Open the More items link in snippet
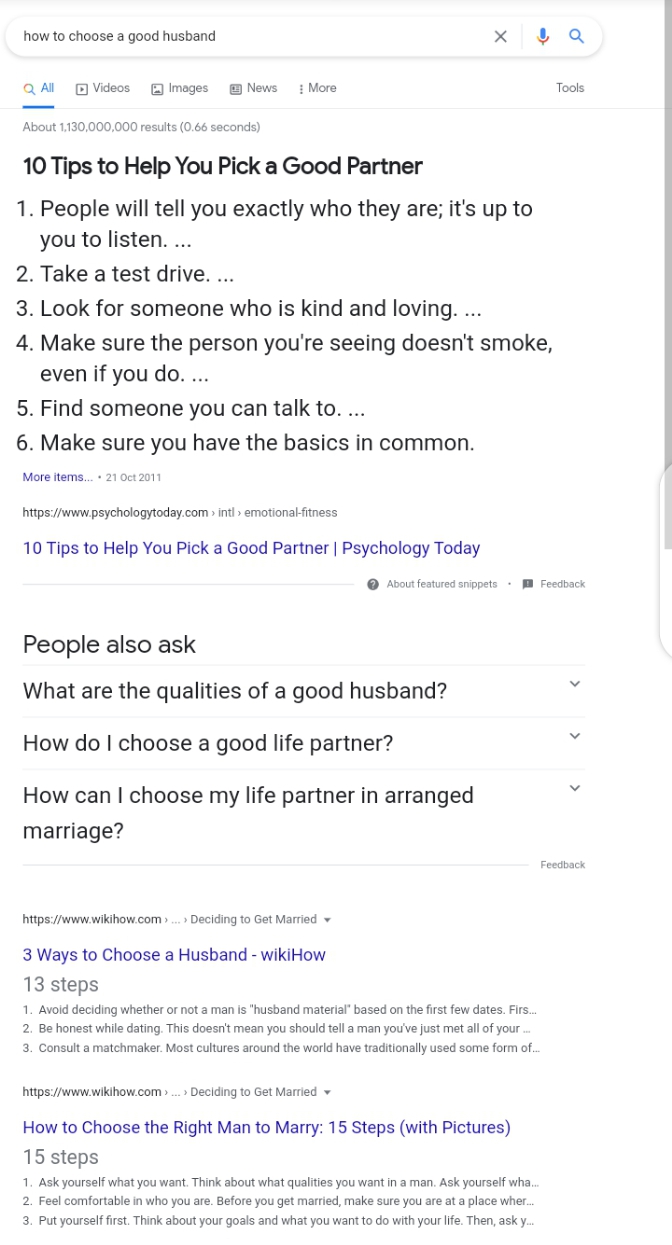Viewport: 672px width, 1245px height. [57, 477]
